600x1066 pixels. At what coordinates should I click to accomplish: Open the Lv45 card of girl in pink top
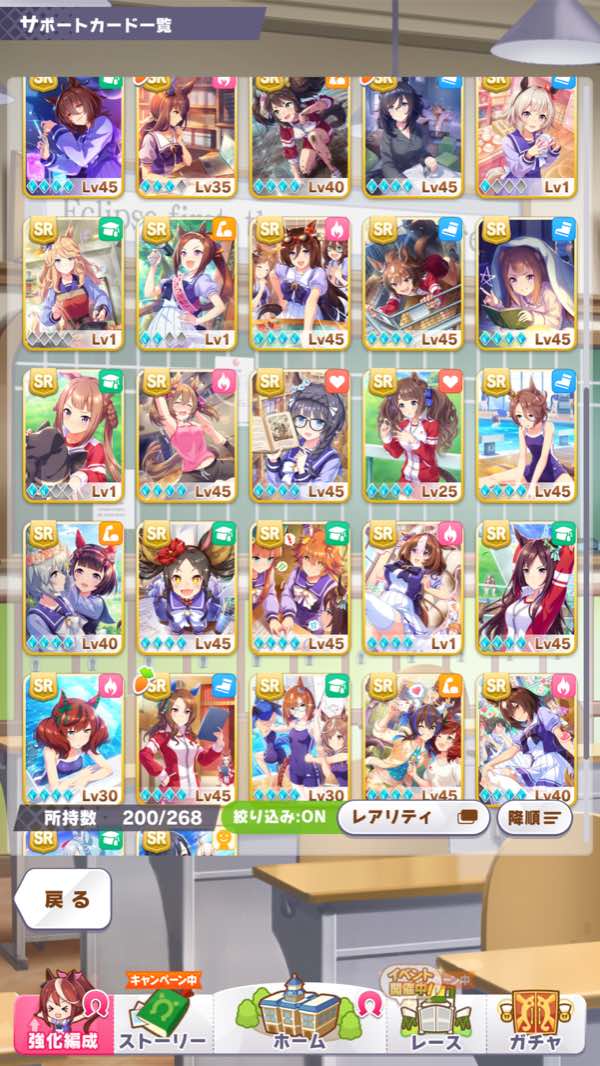coord(187,435)
